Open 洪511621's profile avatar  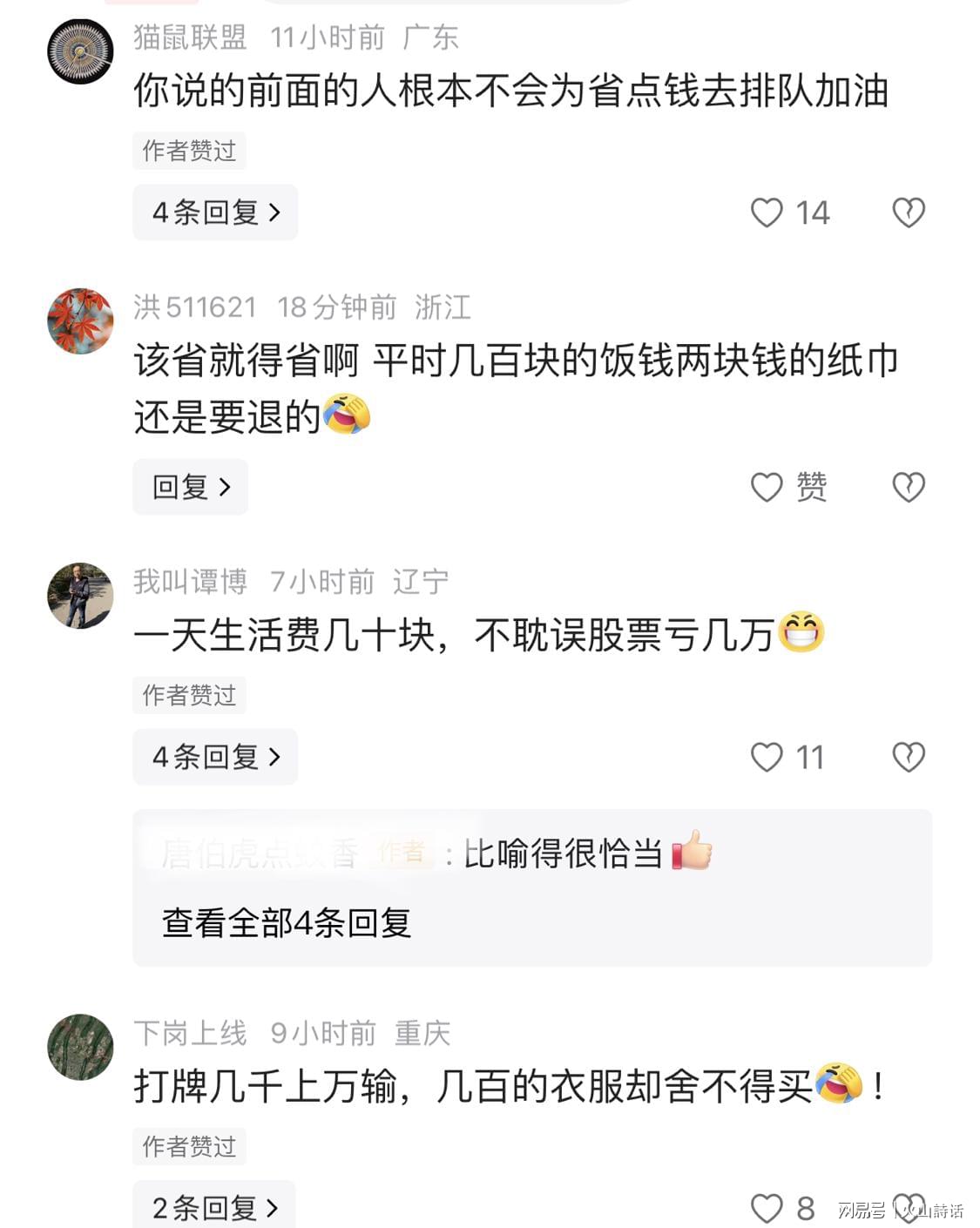pos(80,321)
